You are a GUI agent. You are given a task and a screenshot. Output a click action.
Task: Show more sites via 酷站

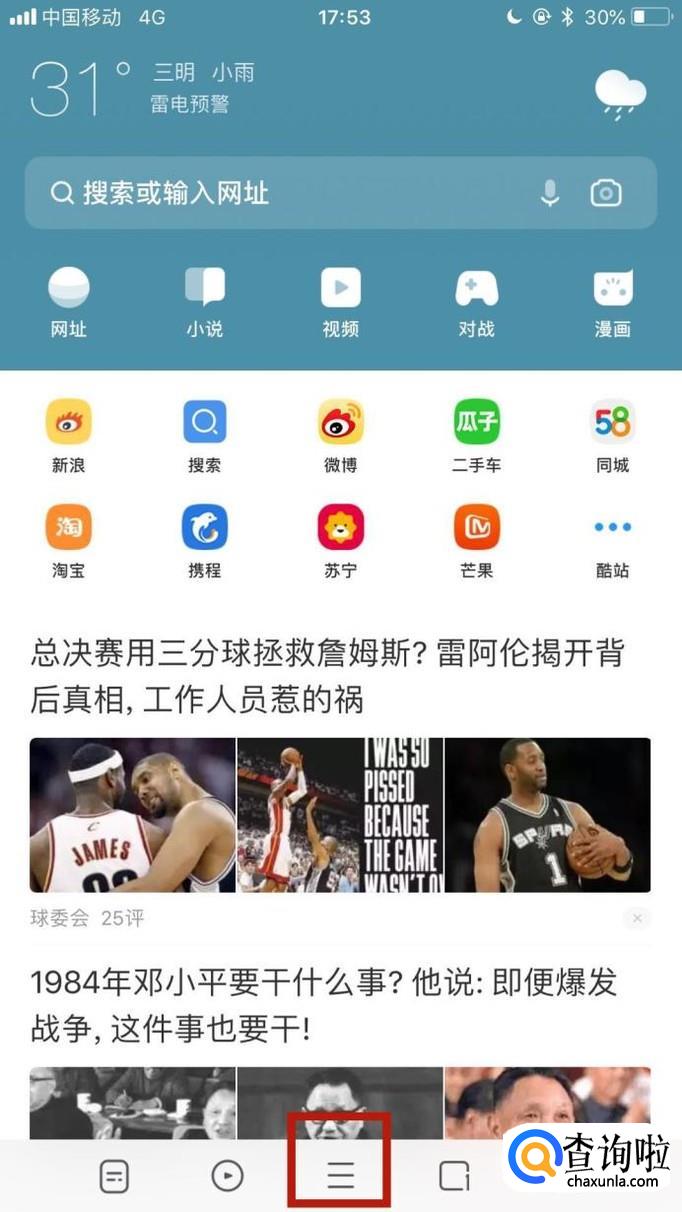613,541
